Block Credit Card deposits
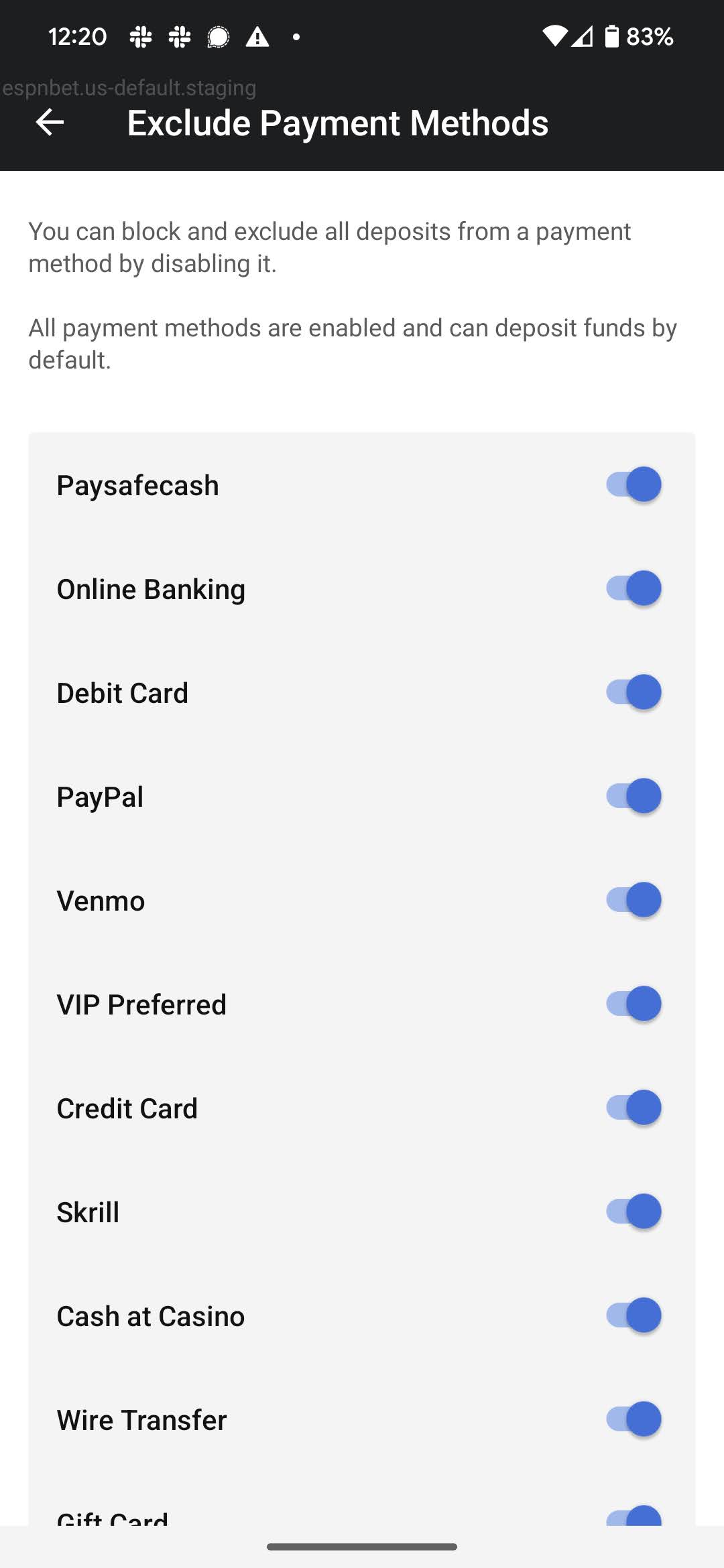Image resolution: width=724 pixels, height=1568 pixels. (633, 1108)
